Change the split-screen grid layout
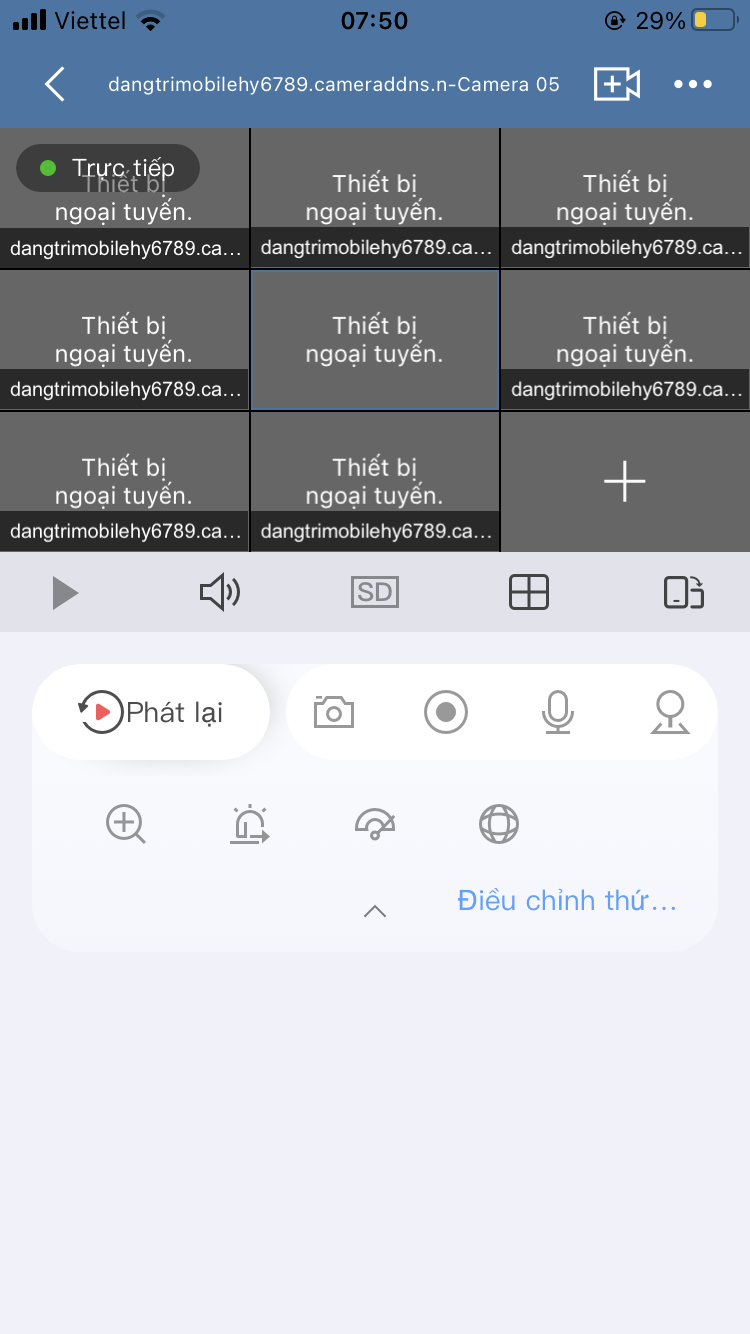Screen dimensions: 750x1334 click(529, 593)
